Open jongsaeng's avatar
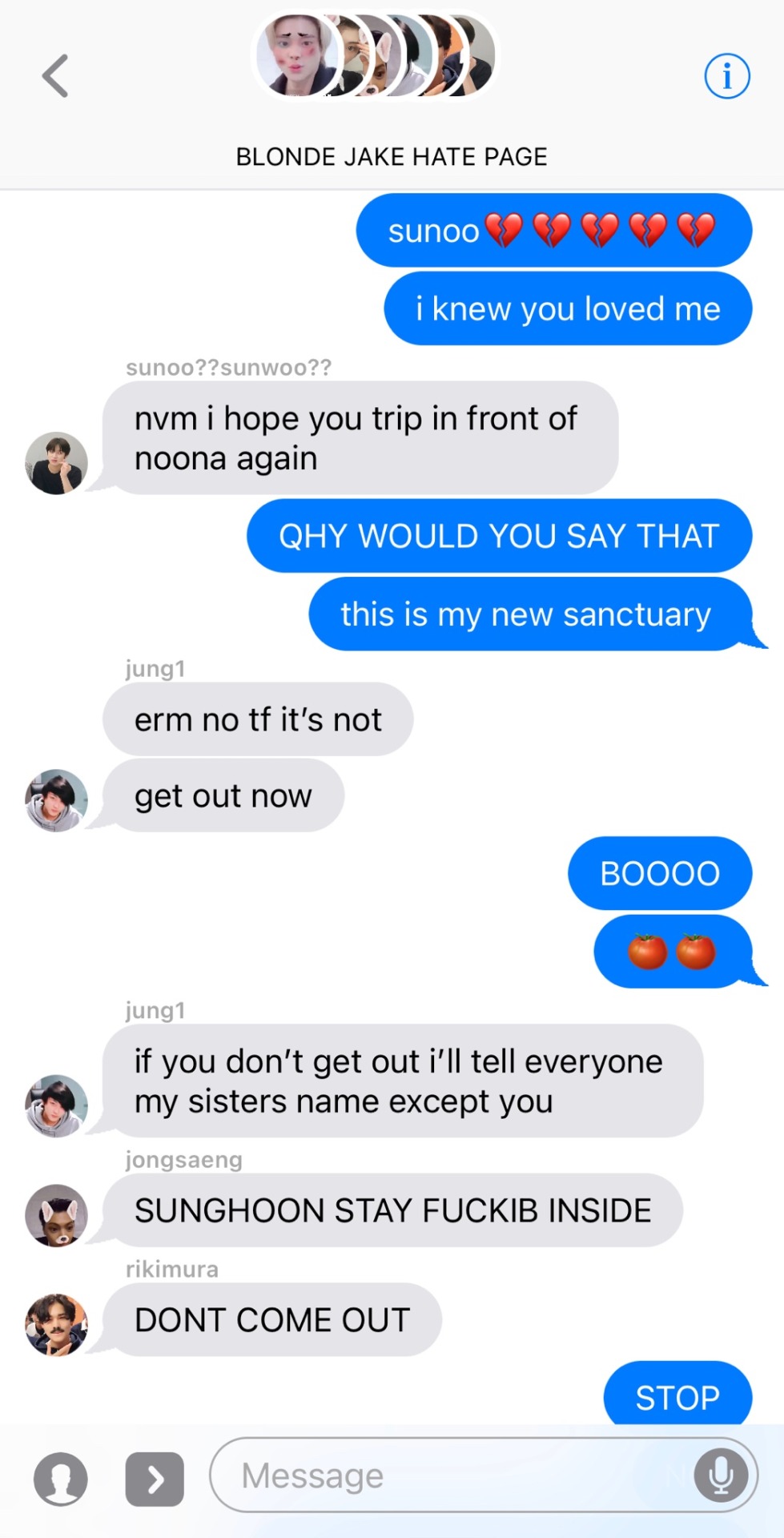This screenshot has height=1538, width=784. (x=56, y=1214)
